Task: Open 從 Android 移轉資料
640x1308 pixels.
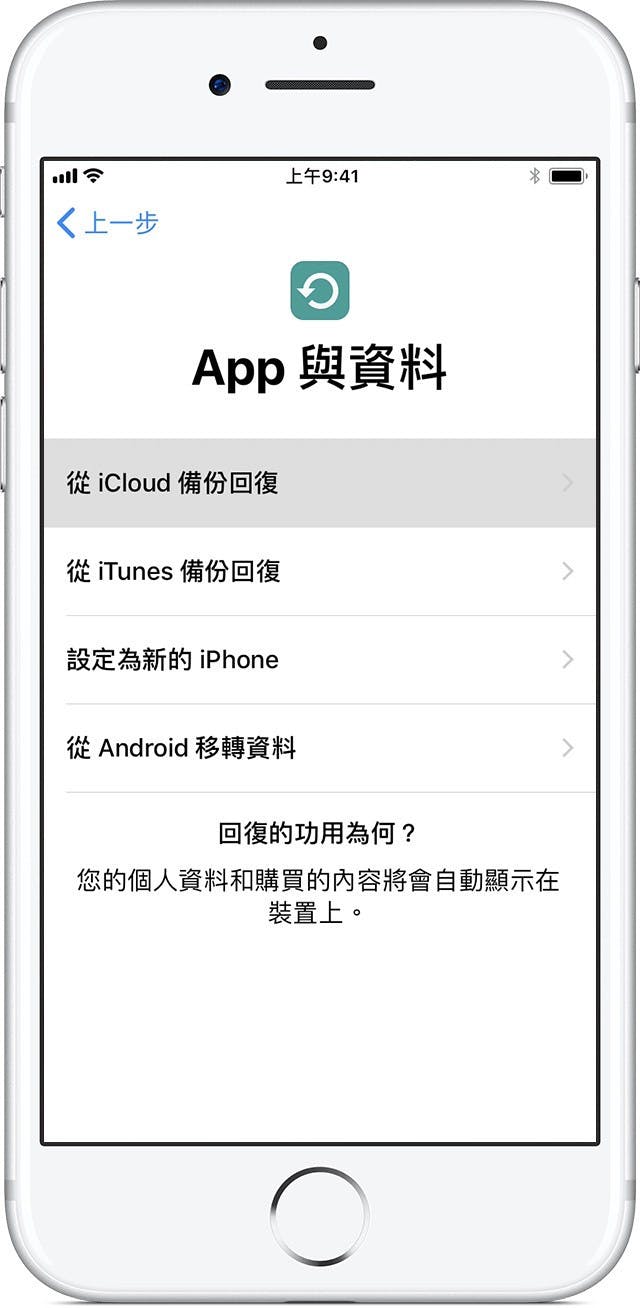Action: click(x=319, y=748)
